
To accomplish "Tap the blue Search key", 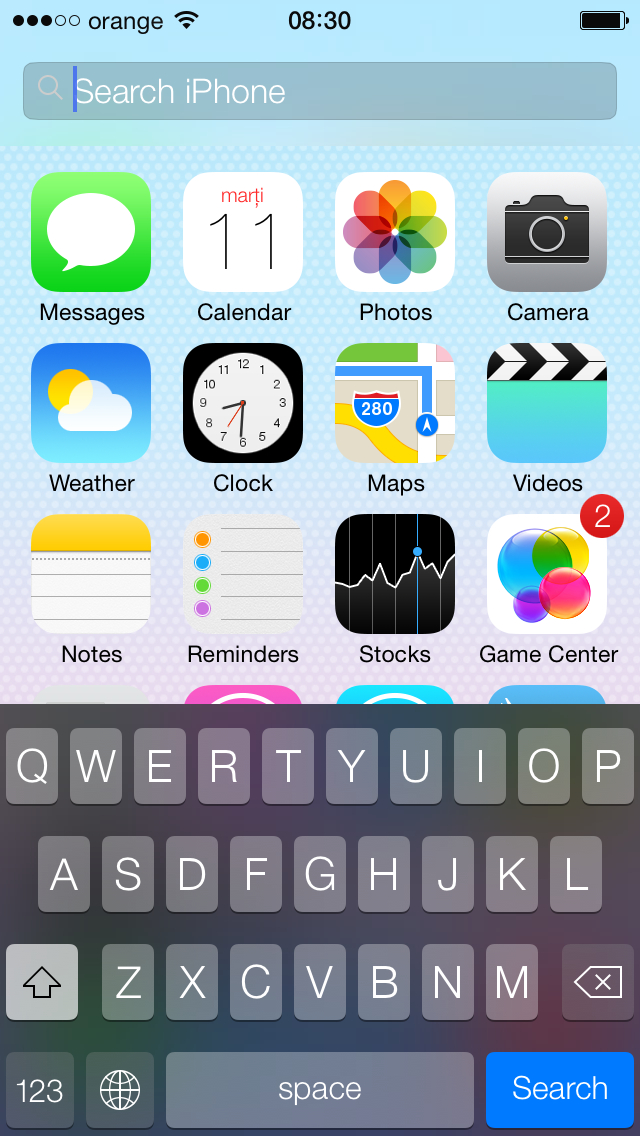I will tap(560, 1089).
